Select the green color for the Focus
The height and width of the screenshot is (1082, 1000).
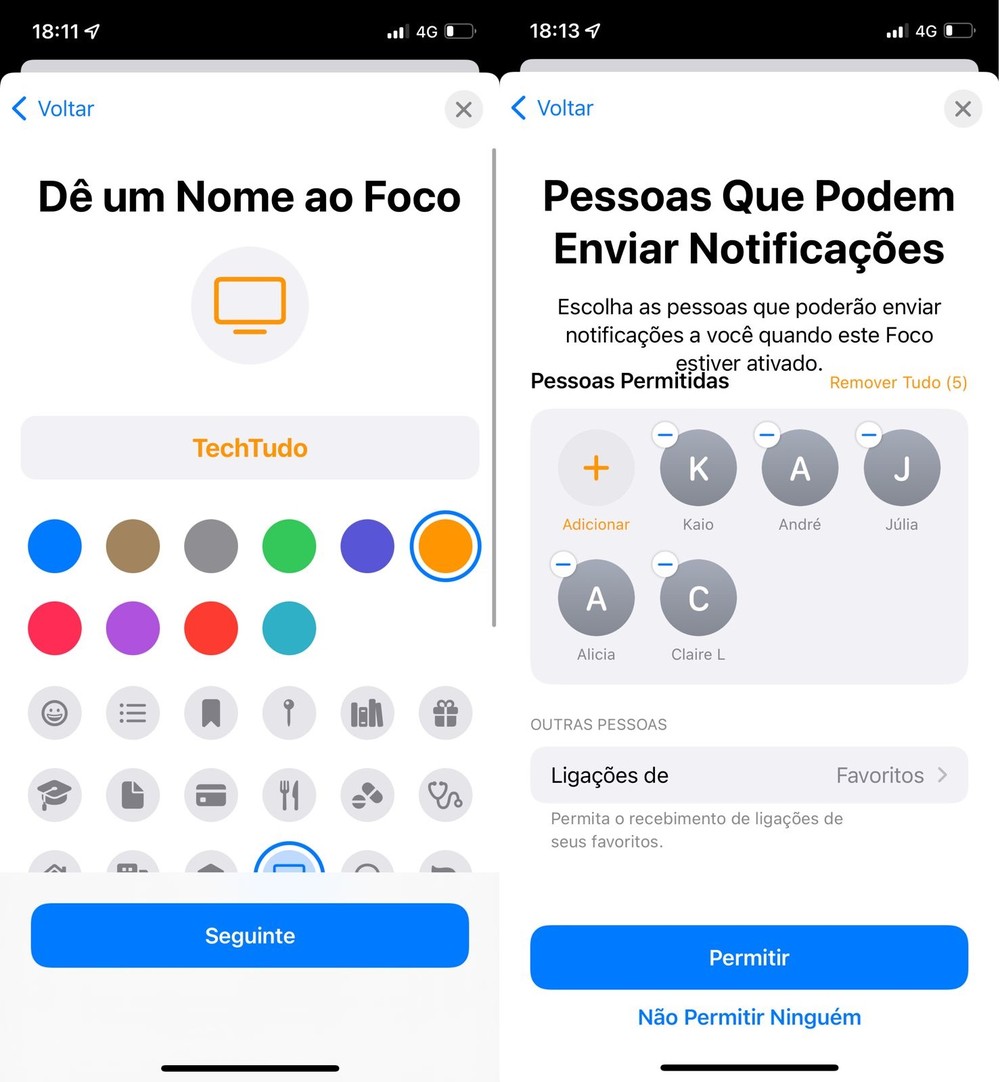coord(289,546)
